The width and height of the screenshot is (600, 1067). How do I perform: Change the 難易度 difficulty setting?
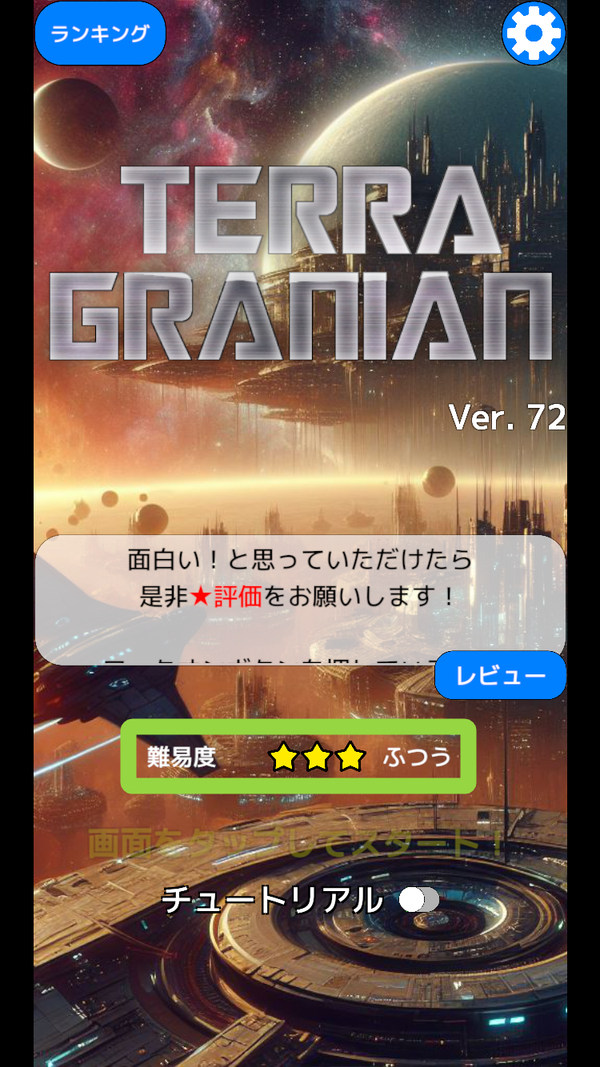[298, 756]
